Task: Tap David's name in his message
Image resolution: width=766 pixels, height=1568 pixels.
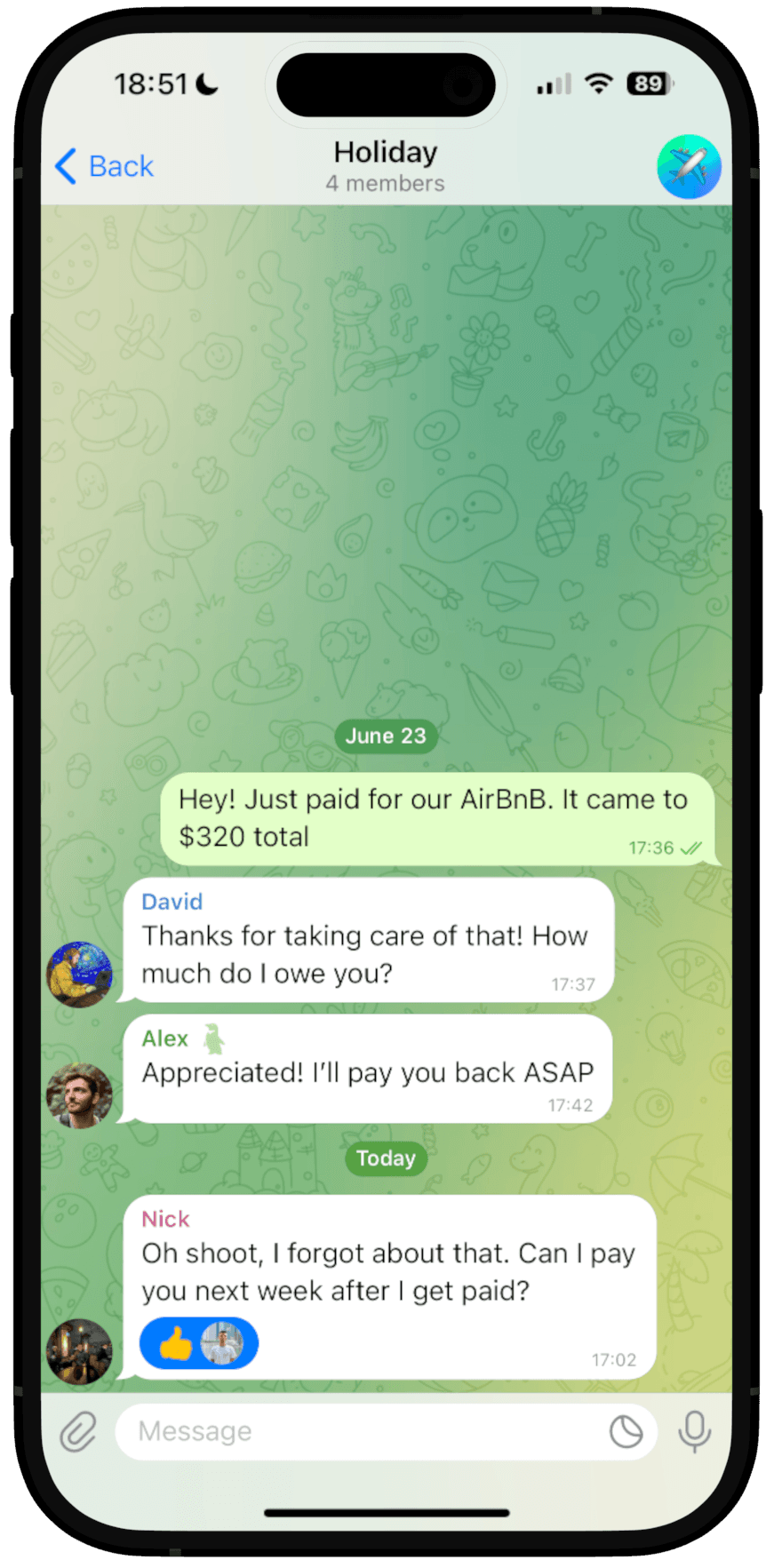Action: pyautogui.click(x=172, y=902)
